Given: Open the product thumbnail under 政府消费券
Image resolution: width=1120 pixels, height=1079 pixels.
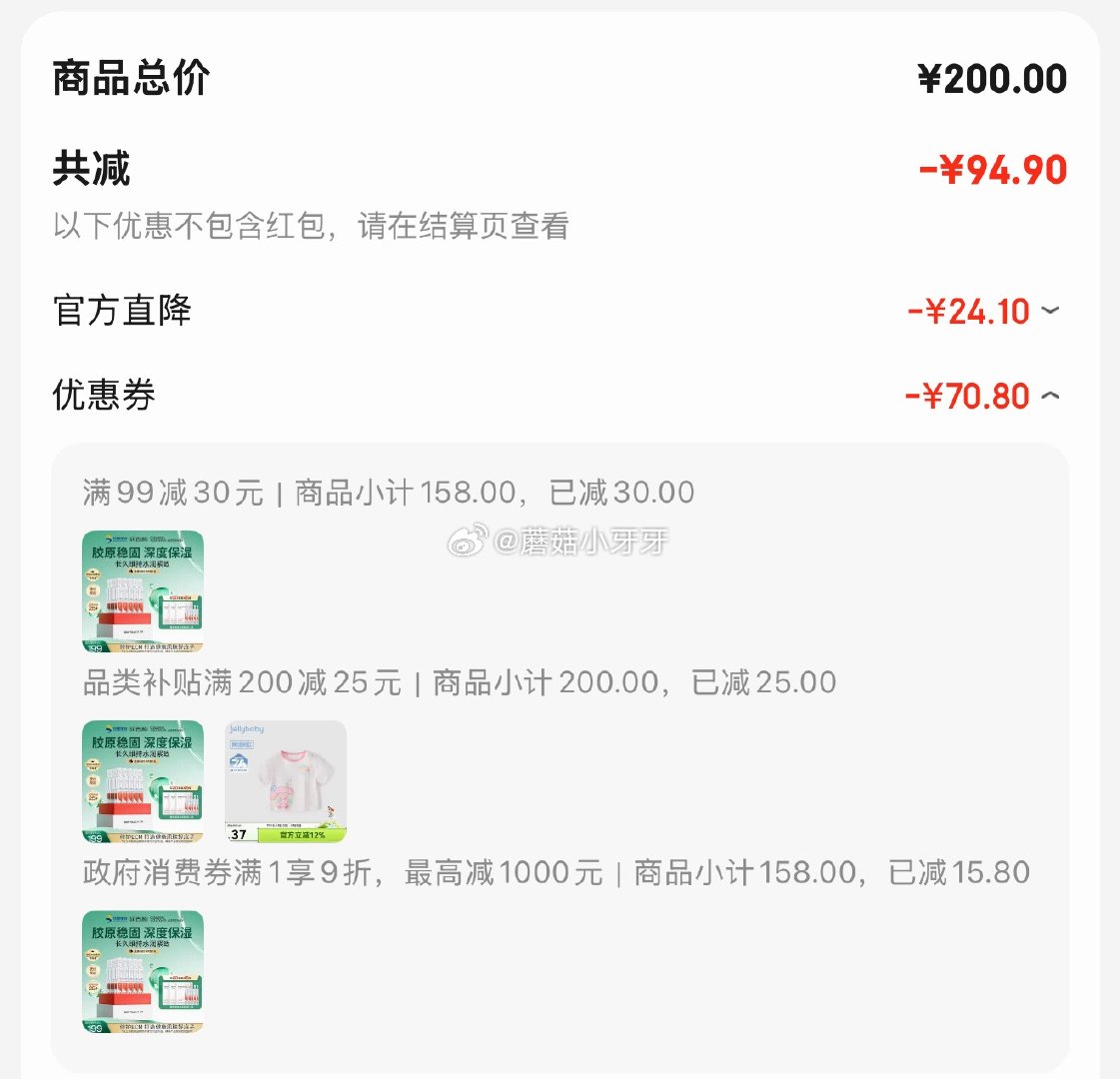Looking at the screenshot, I should [x=143, y=971].
